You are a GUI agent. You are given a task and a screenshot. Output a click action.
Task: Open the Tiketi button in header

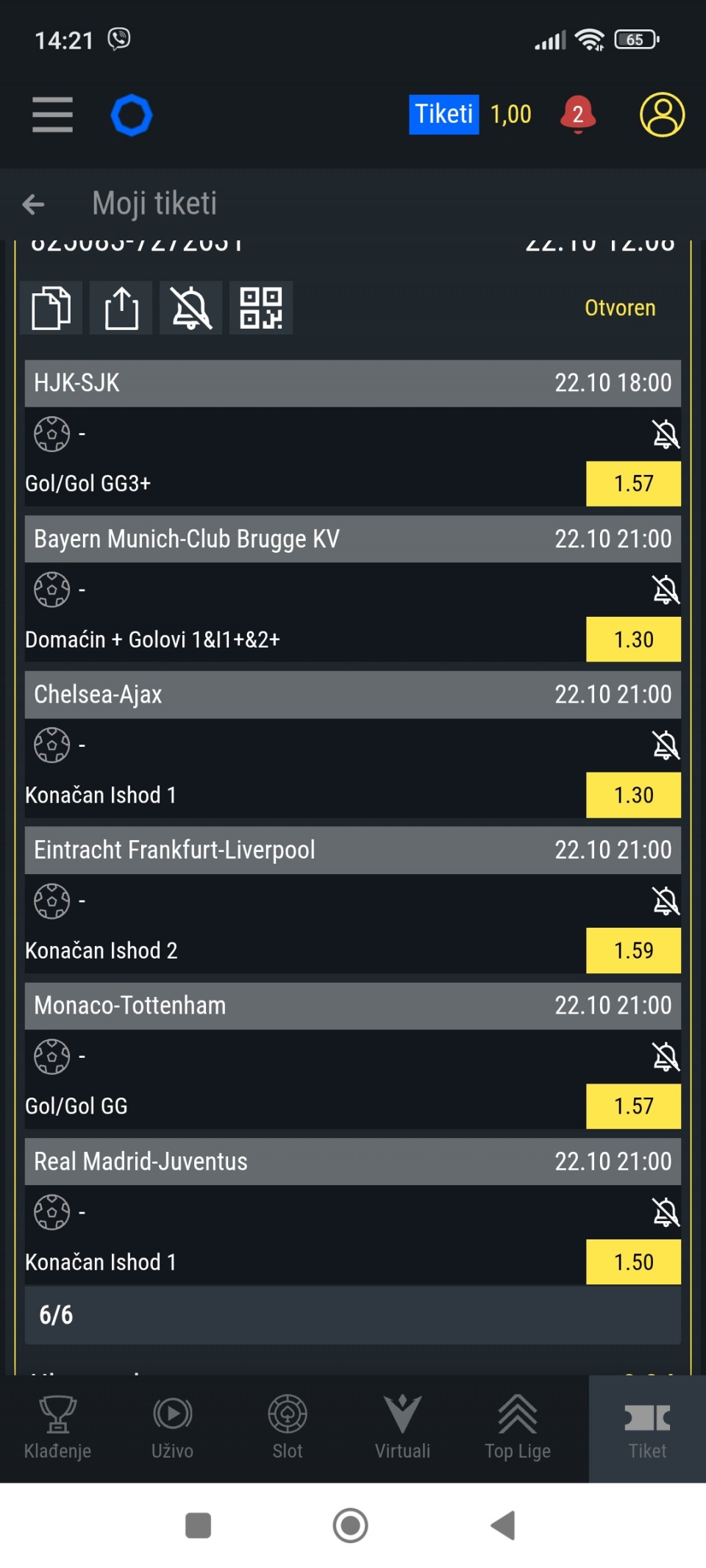(x=443, y=115)
